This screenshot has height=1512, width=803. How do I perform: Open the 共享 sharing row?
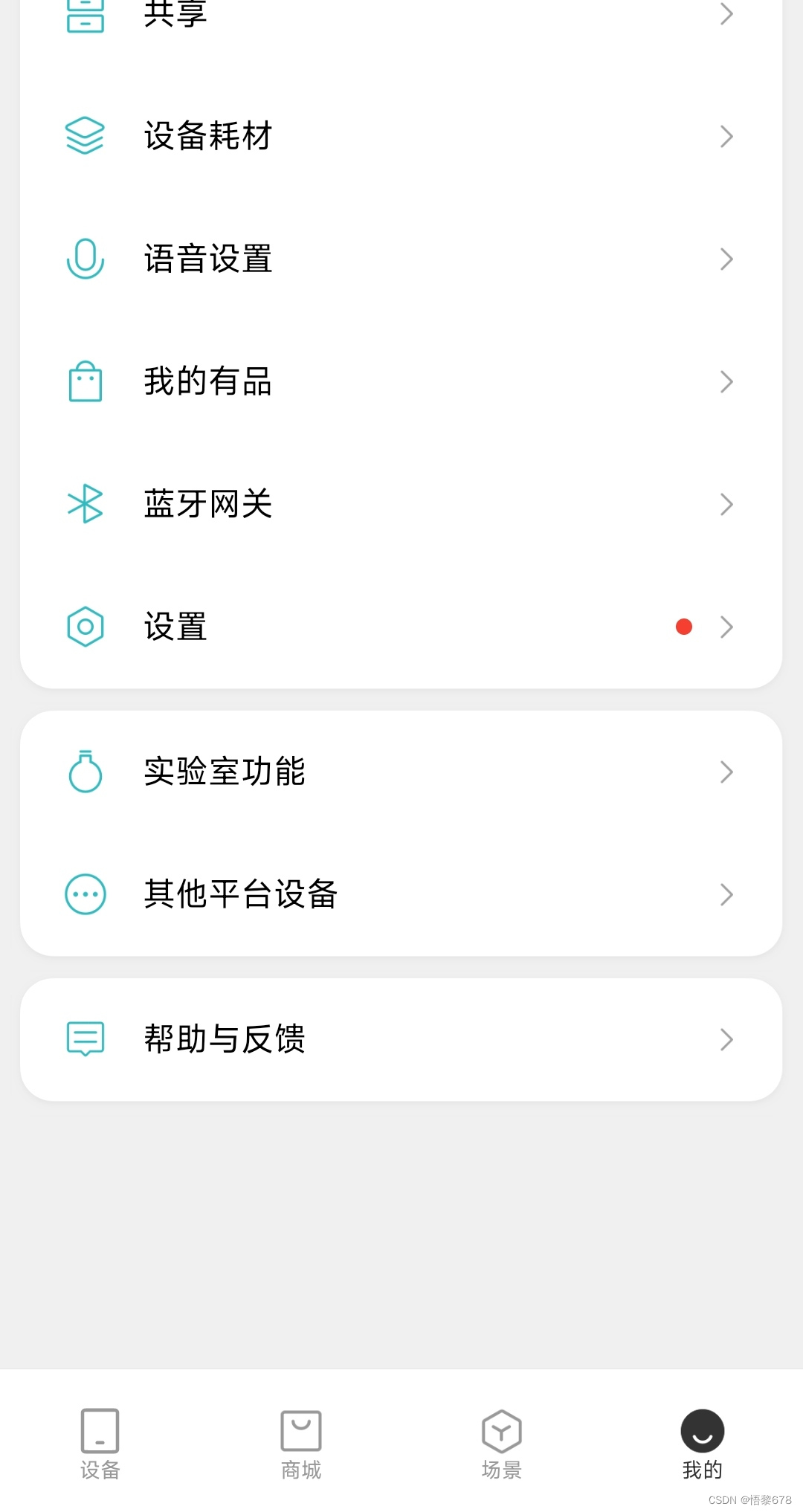(x=400, y=15)
